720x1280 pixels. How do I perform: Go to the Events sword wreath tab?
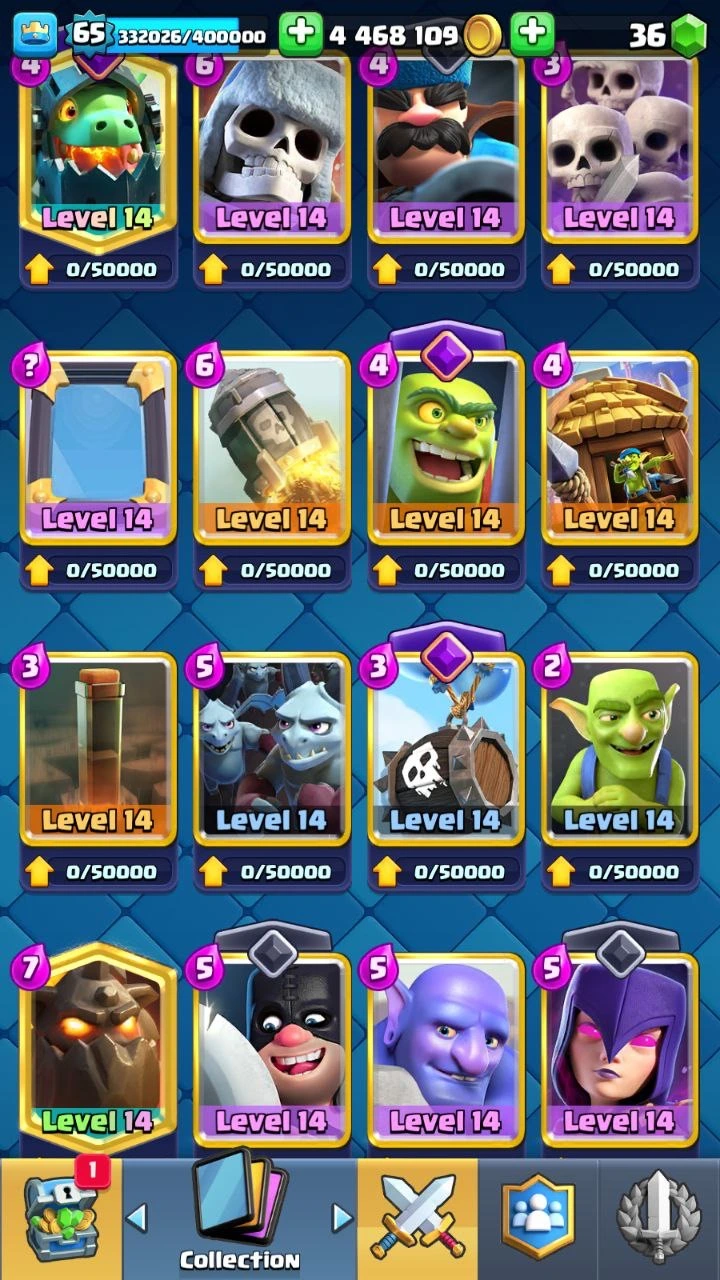[x=658, y=1220]
